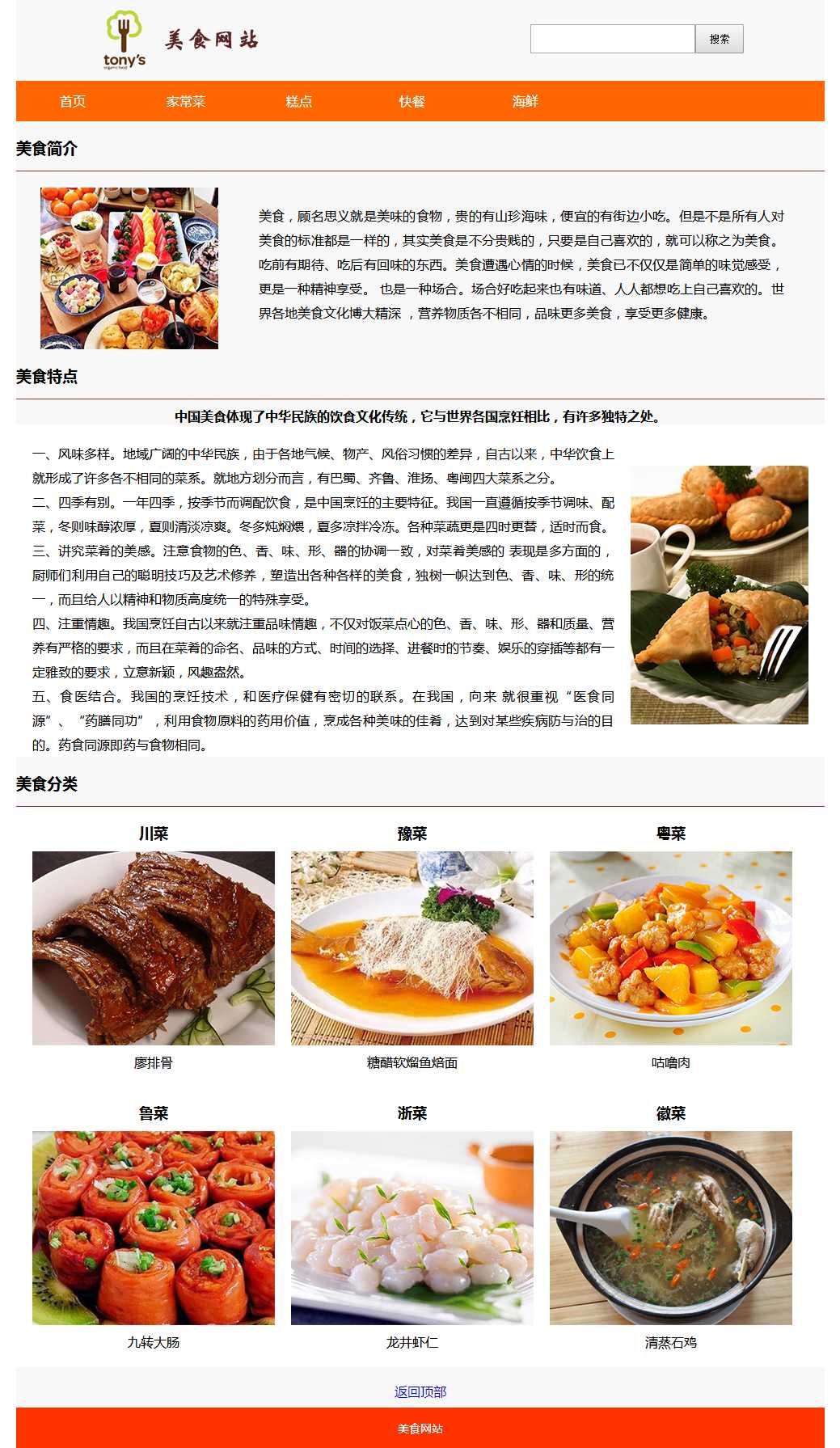Open the 海鲜 navigation item
The image size is (840, 1448).
click(526, 101)
